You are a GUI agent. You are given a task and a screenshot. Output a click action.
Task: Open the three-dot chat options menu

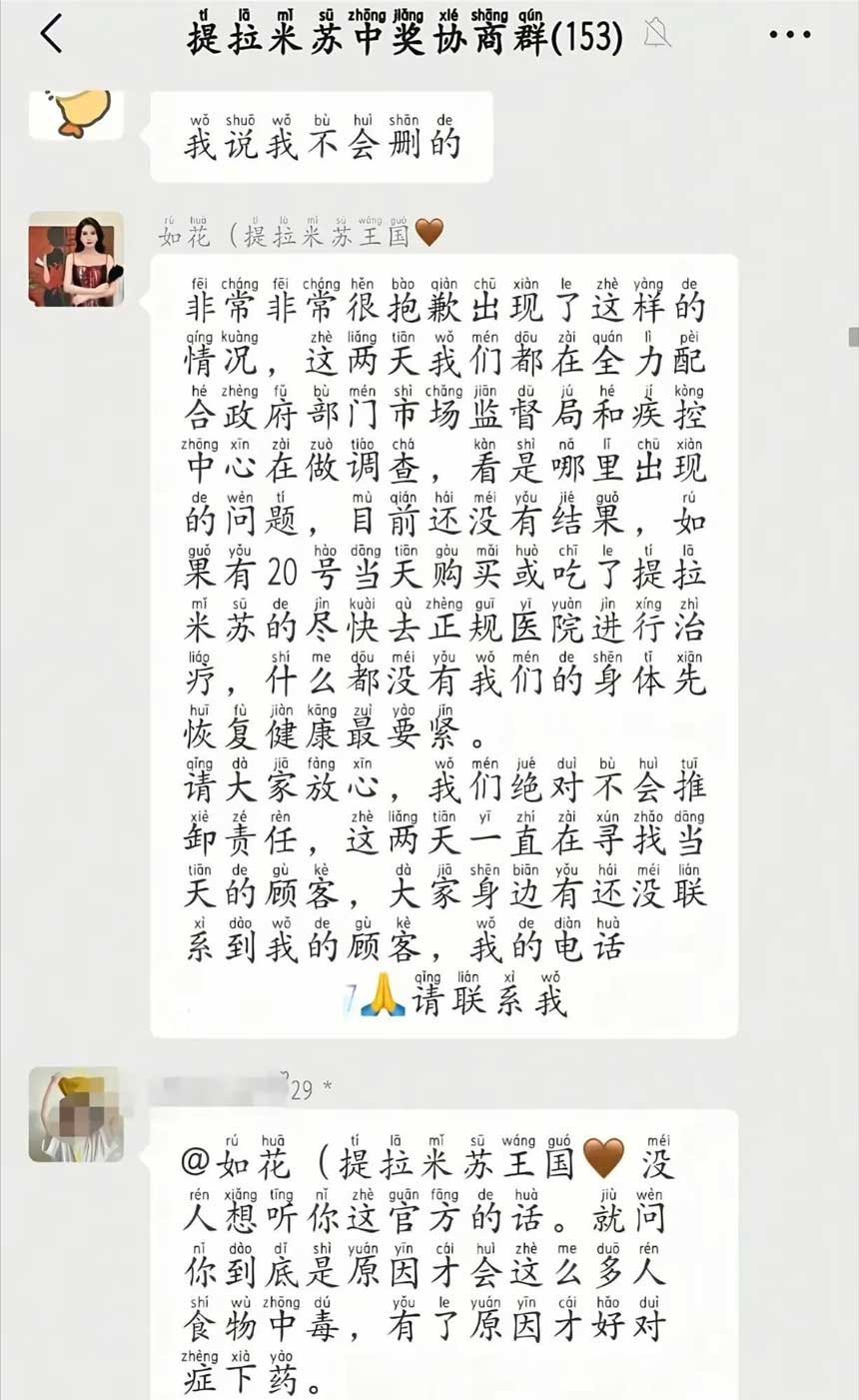click(789, 35)
